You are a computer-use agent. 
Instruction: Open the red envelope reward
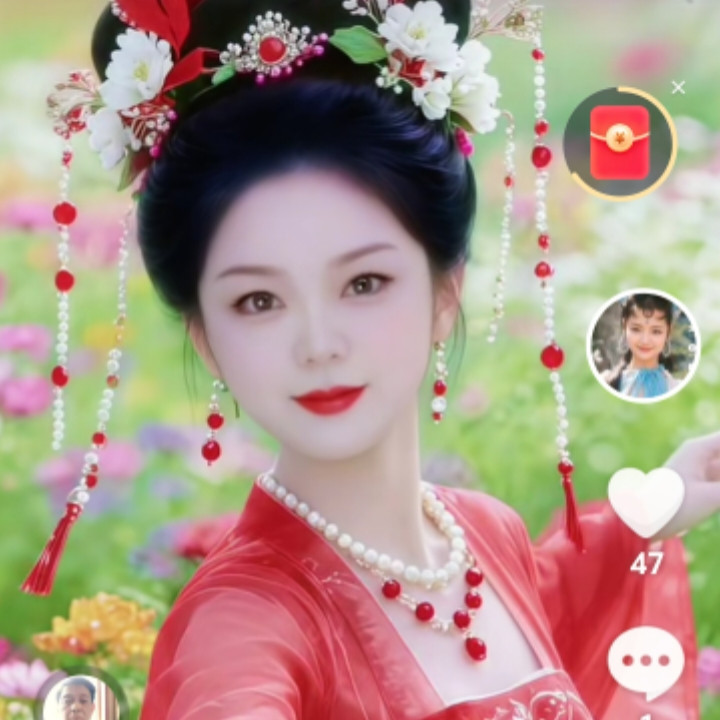click(x=619, y=143)
